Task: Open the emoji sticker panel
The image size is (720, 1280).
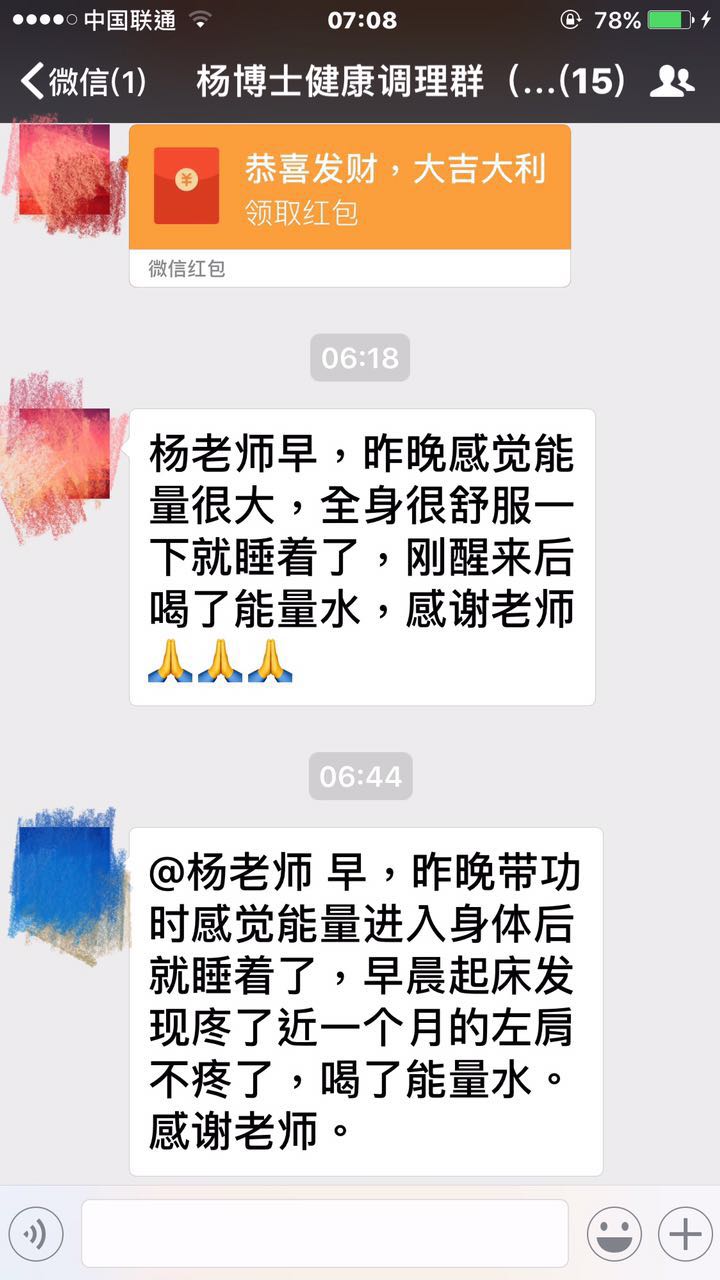Action: [x=614, y=1234]
